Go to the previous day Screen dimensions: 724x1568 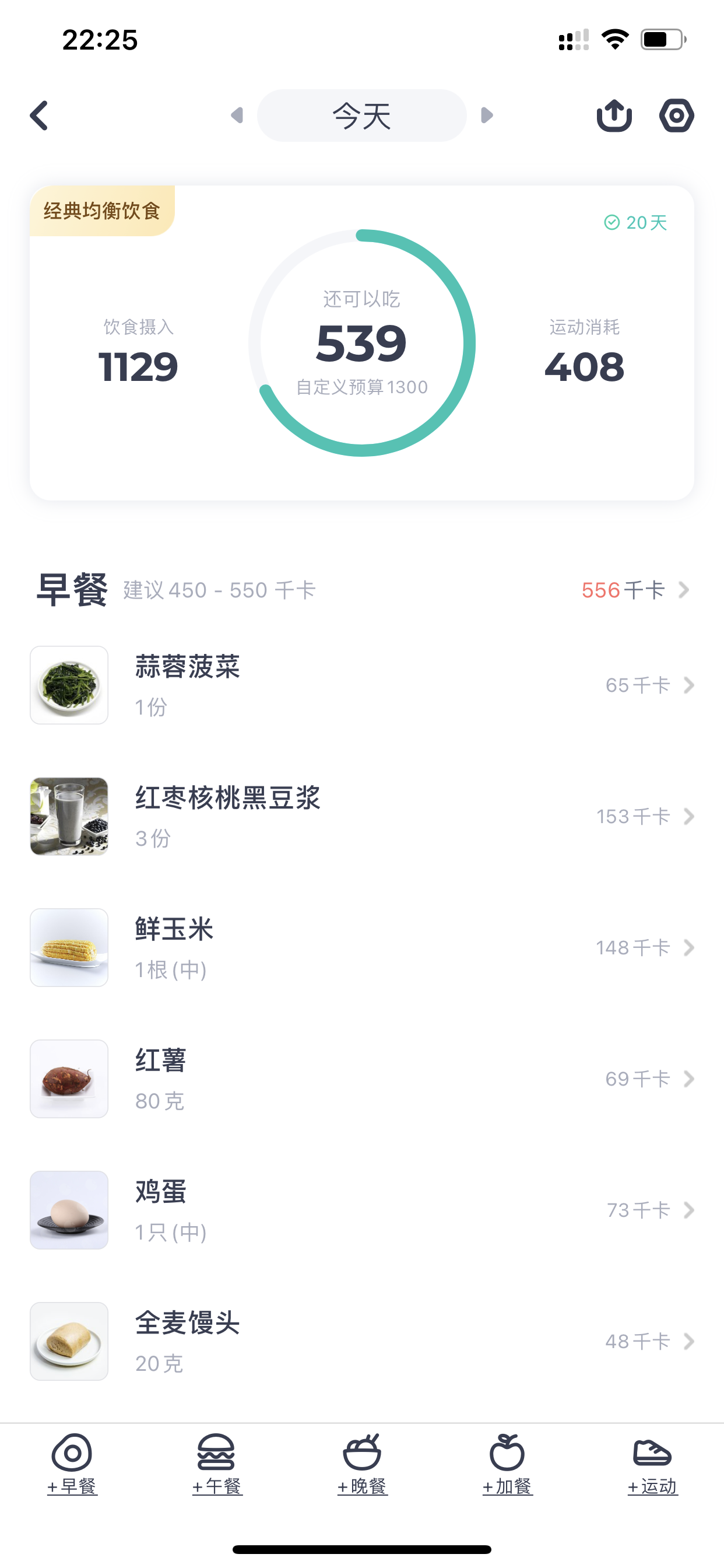[x=237, y=116]
